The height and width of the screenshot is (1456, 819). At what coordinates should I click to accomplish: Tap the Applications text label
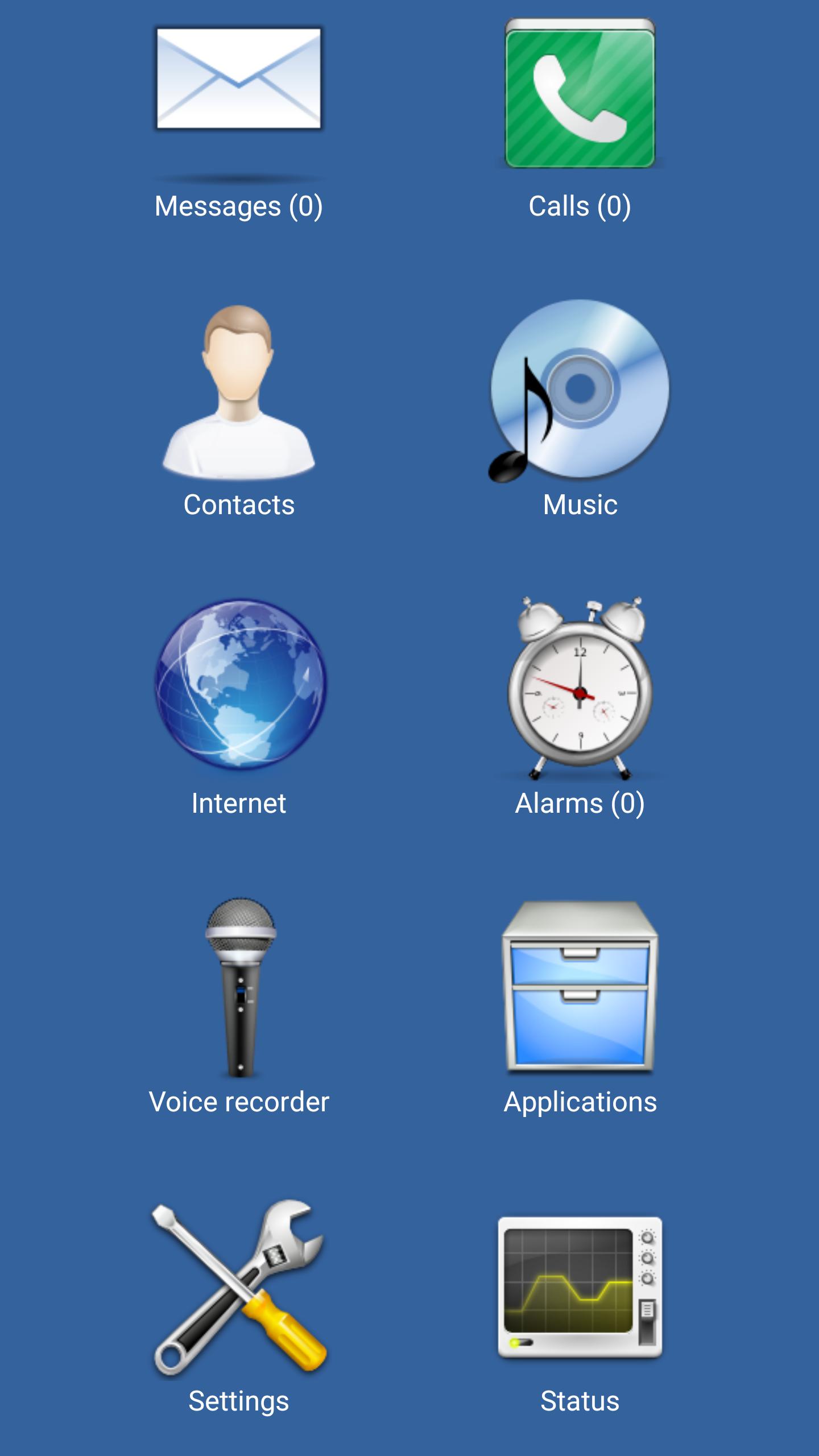coord(580,1102)
